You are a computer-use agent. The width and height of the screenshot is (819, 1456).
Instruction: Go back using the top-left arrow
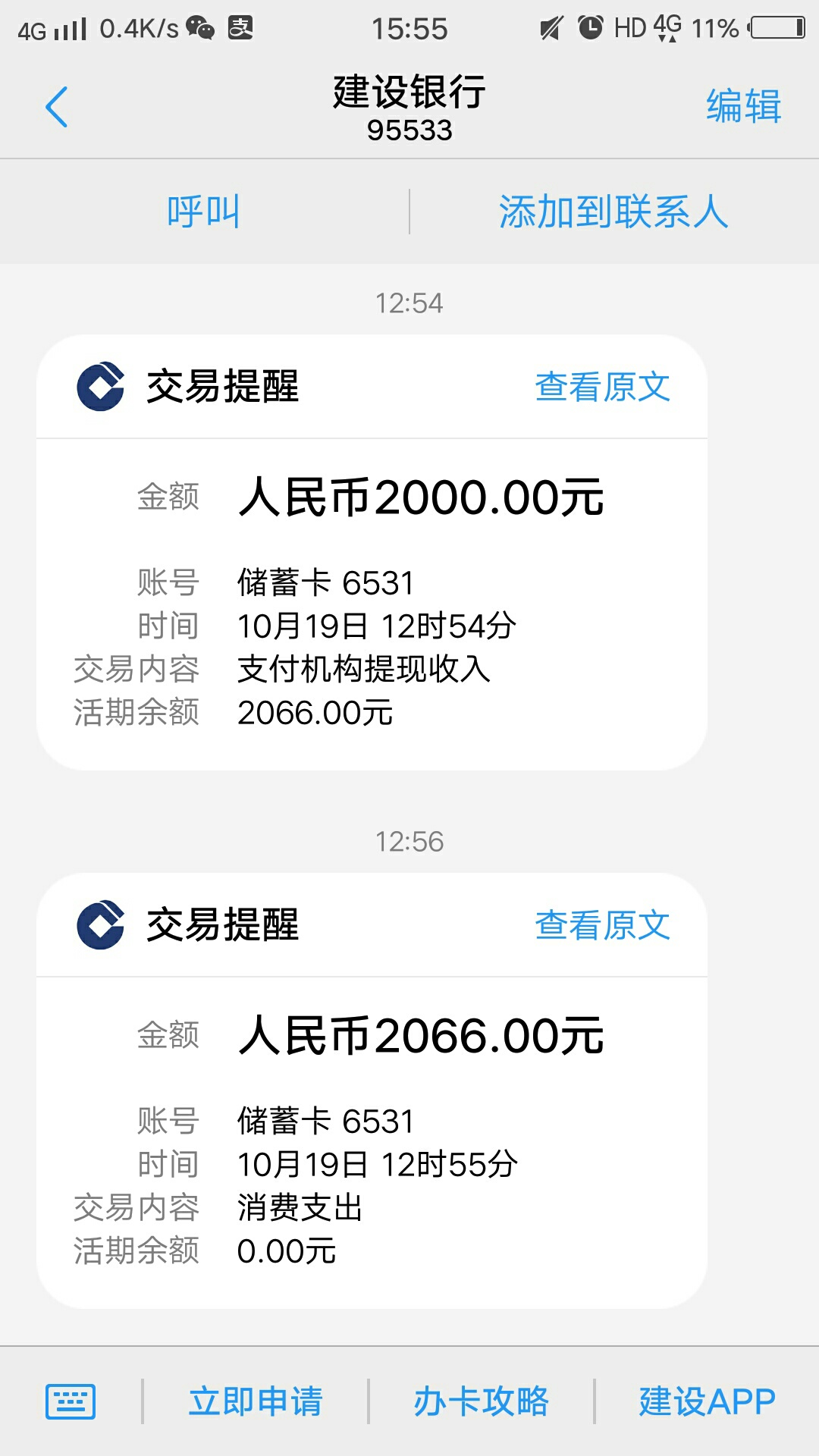pyautogui.click(x=57, y=107)
